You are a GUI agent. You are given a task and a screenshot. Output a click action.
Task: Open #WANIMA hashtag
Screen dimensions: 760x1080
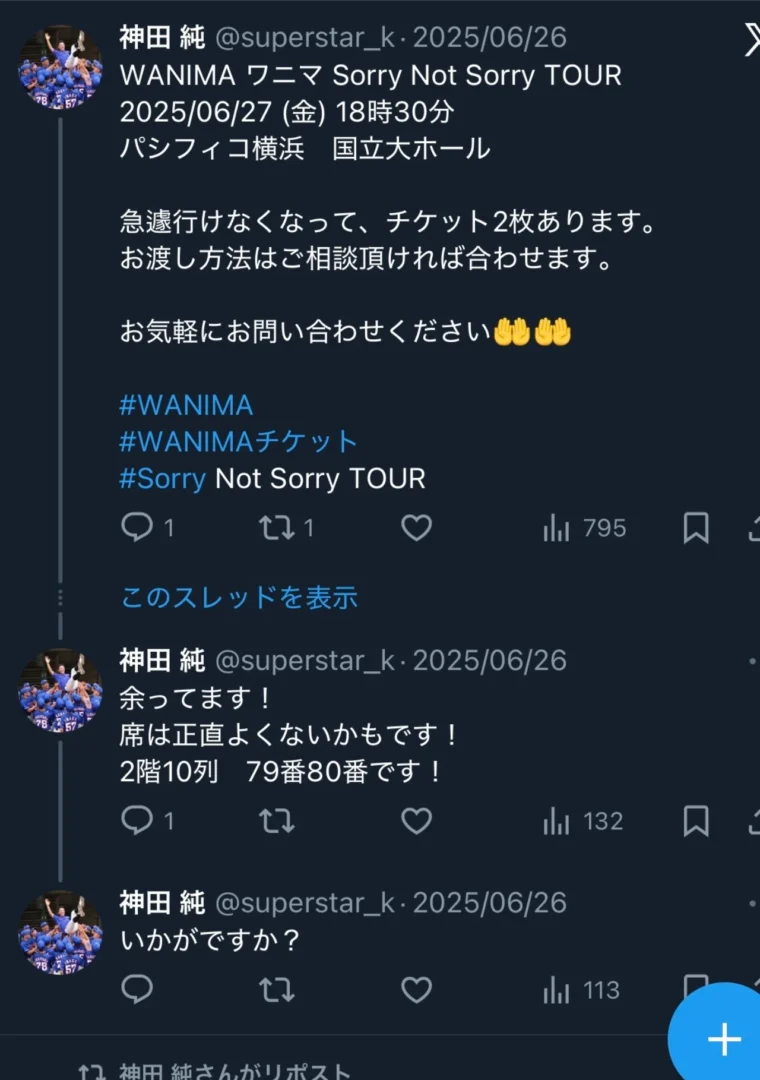click(x=186, y=405)
